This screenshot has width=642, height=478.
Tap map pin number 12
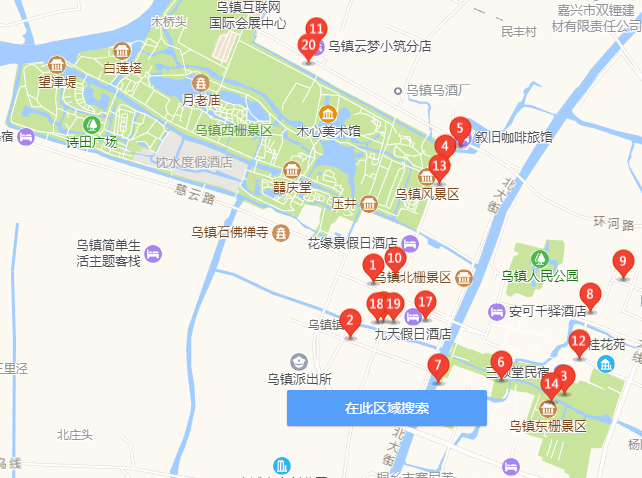[579, 341]
